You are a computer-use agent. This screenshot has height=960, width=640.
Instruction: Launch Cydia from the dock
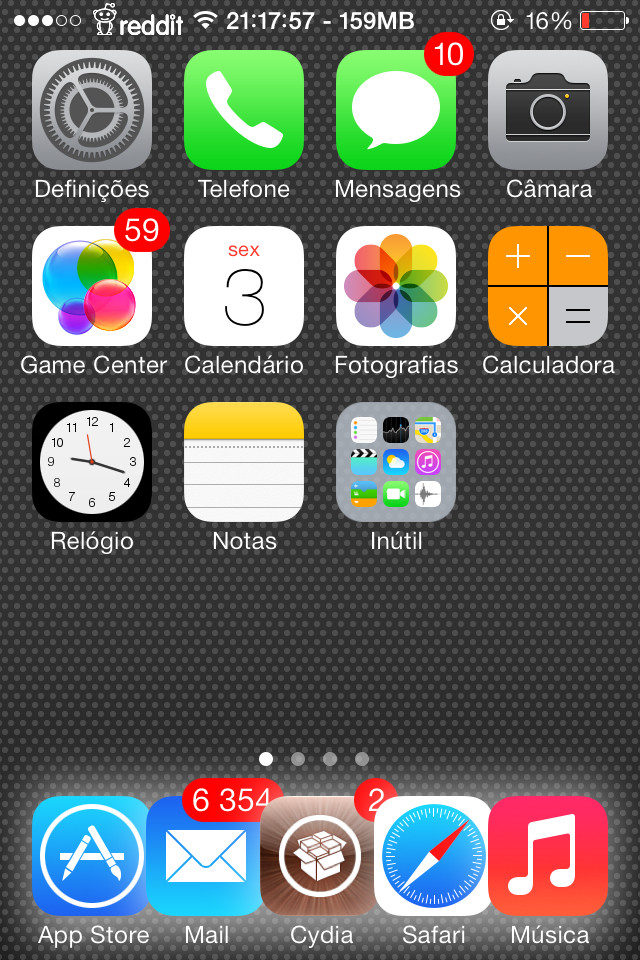(x=320, y=856)
